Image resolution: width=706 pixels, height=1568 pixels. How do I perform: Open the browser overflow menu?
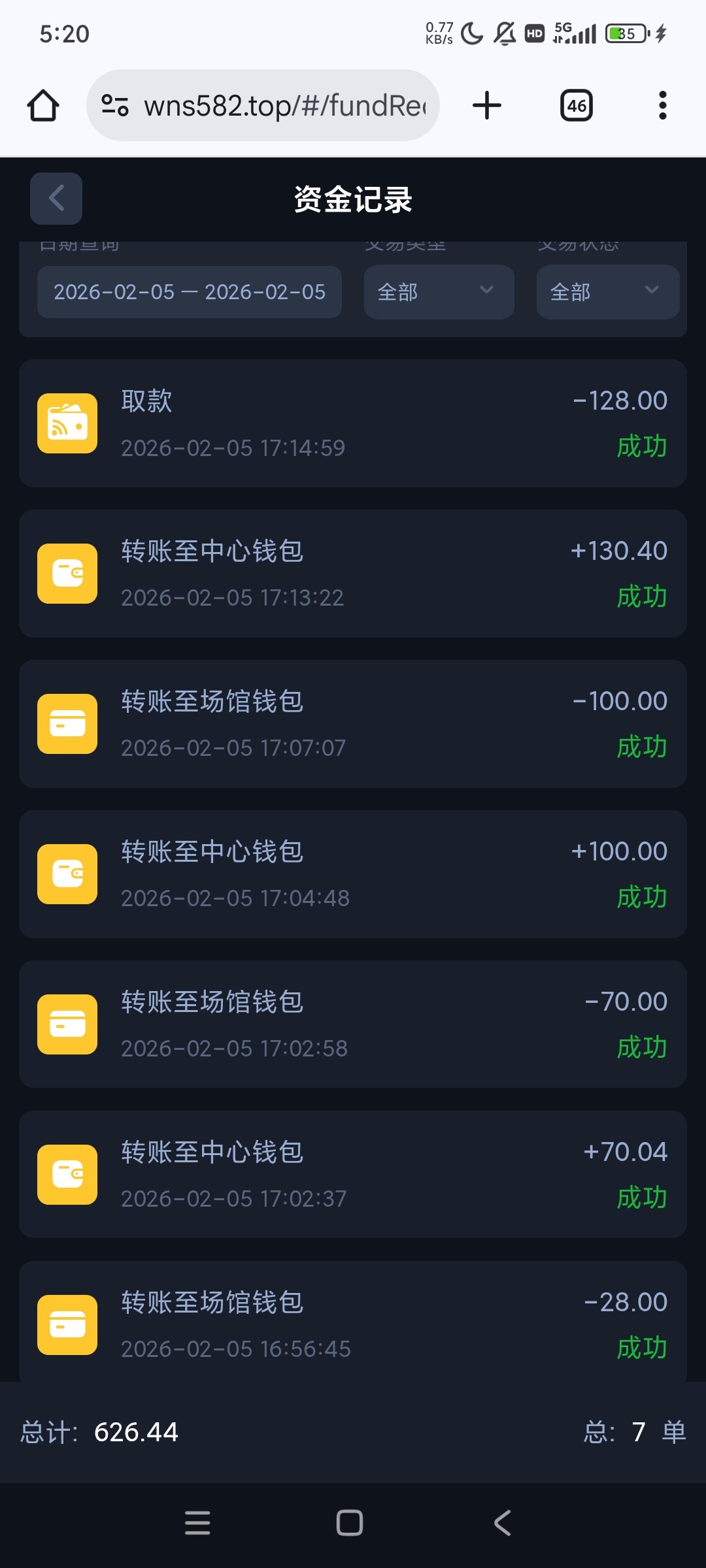coord(662,106)
